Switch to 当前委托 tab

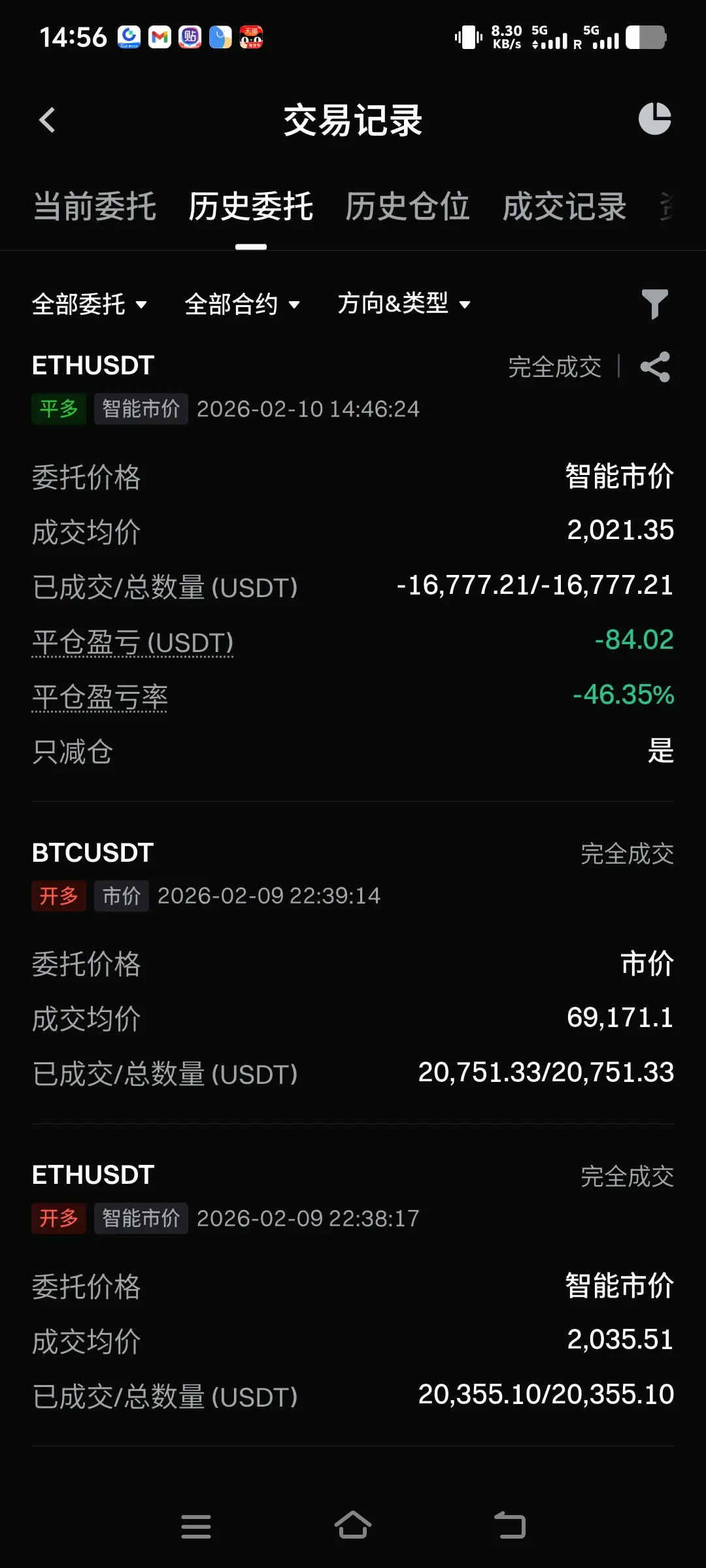pos(95,207)
